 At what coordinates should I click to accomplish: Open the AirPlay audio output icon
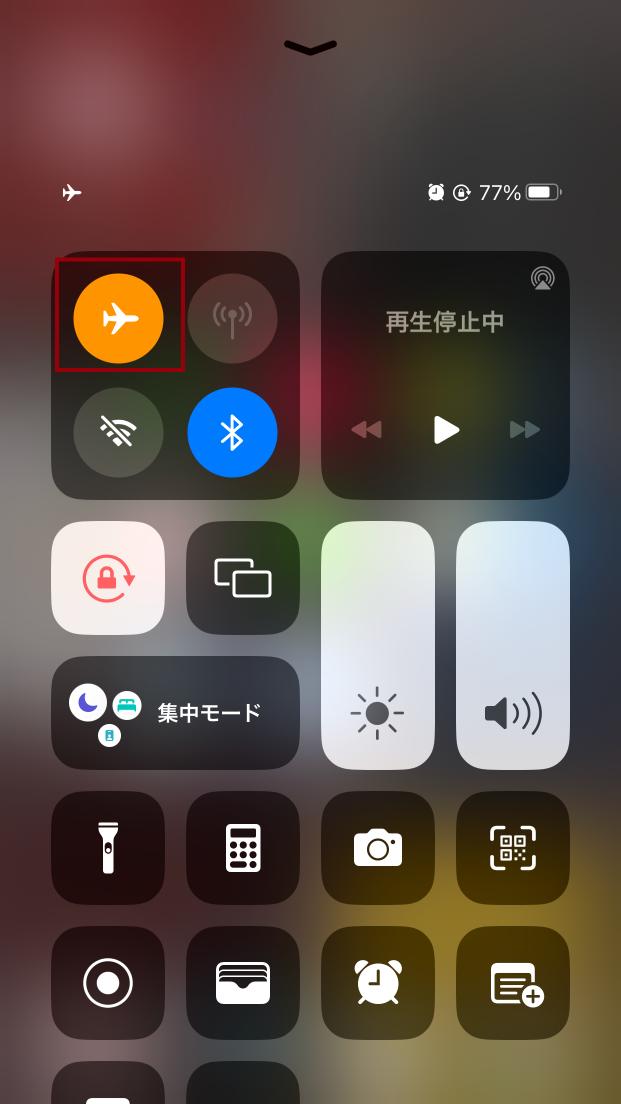tap(542, 277)
